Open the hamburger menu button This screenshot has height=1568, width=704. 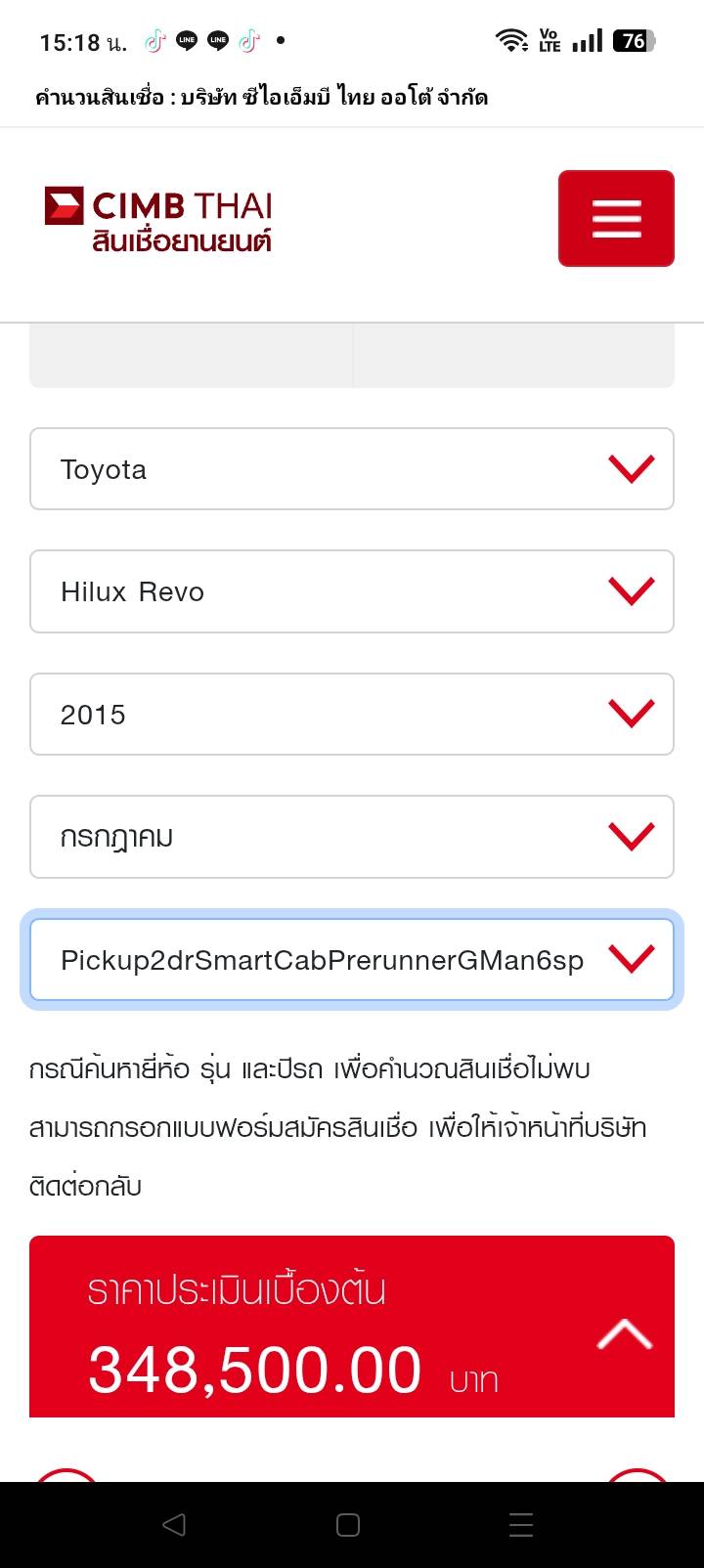[616, 218]
